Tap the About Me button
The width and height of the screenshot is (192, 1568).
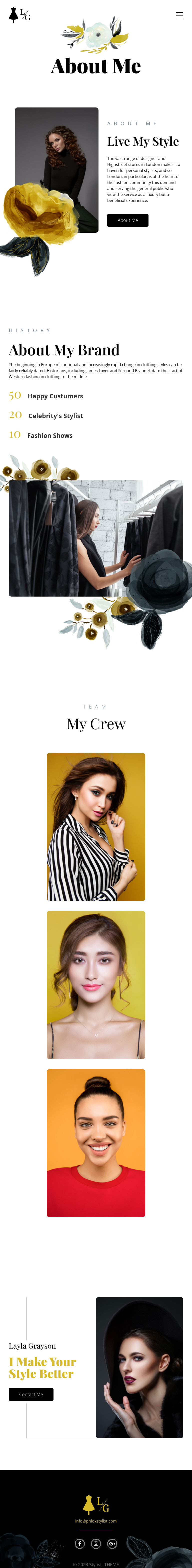coord(127,220)
